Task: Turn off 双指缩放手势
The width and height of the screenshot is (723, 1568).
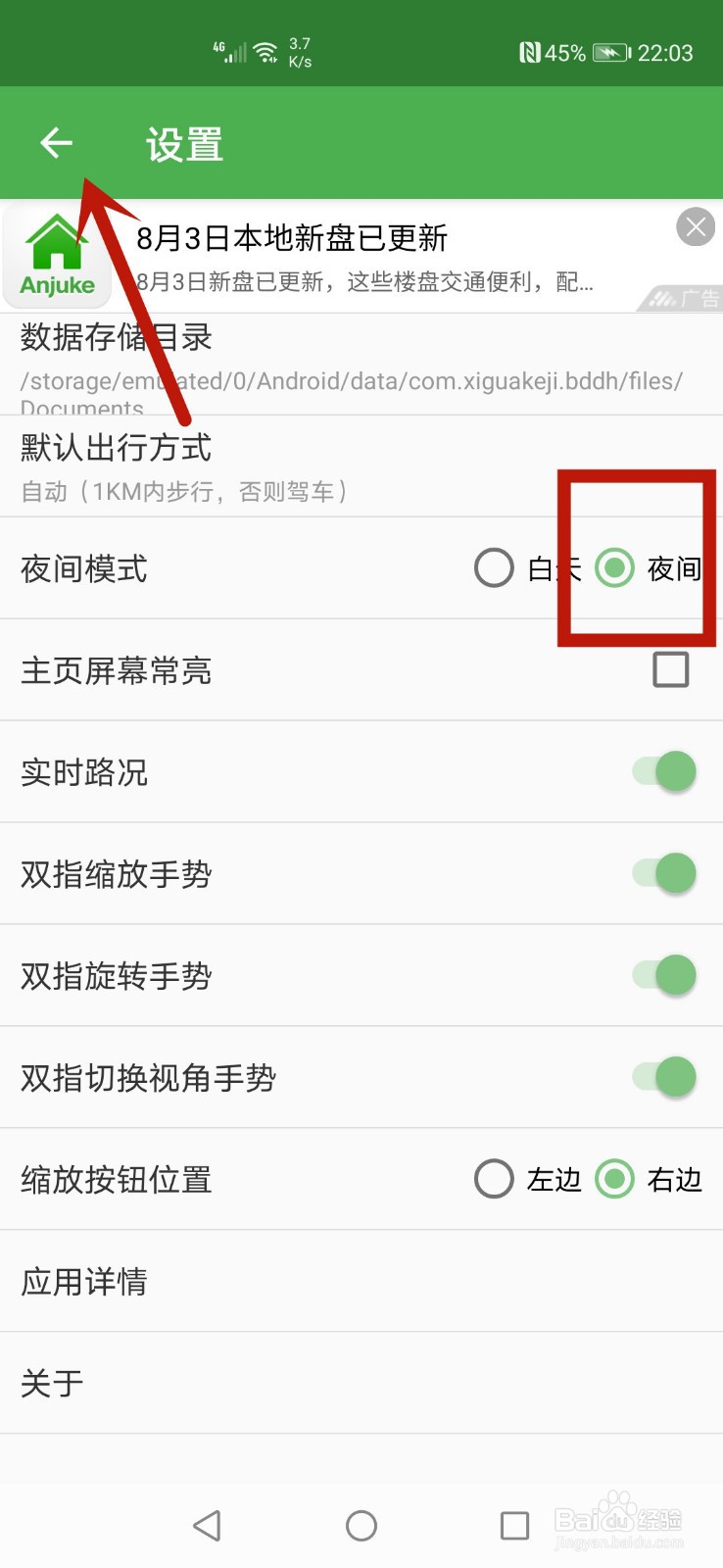Action: (x=664, y=873)
